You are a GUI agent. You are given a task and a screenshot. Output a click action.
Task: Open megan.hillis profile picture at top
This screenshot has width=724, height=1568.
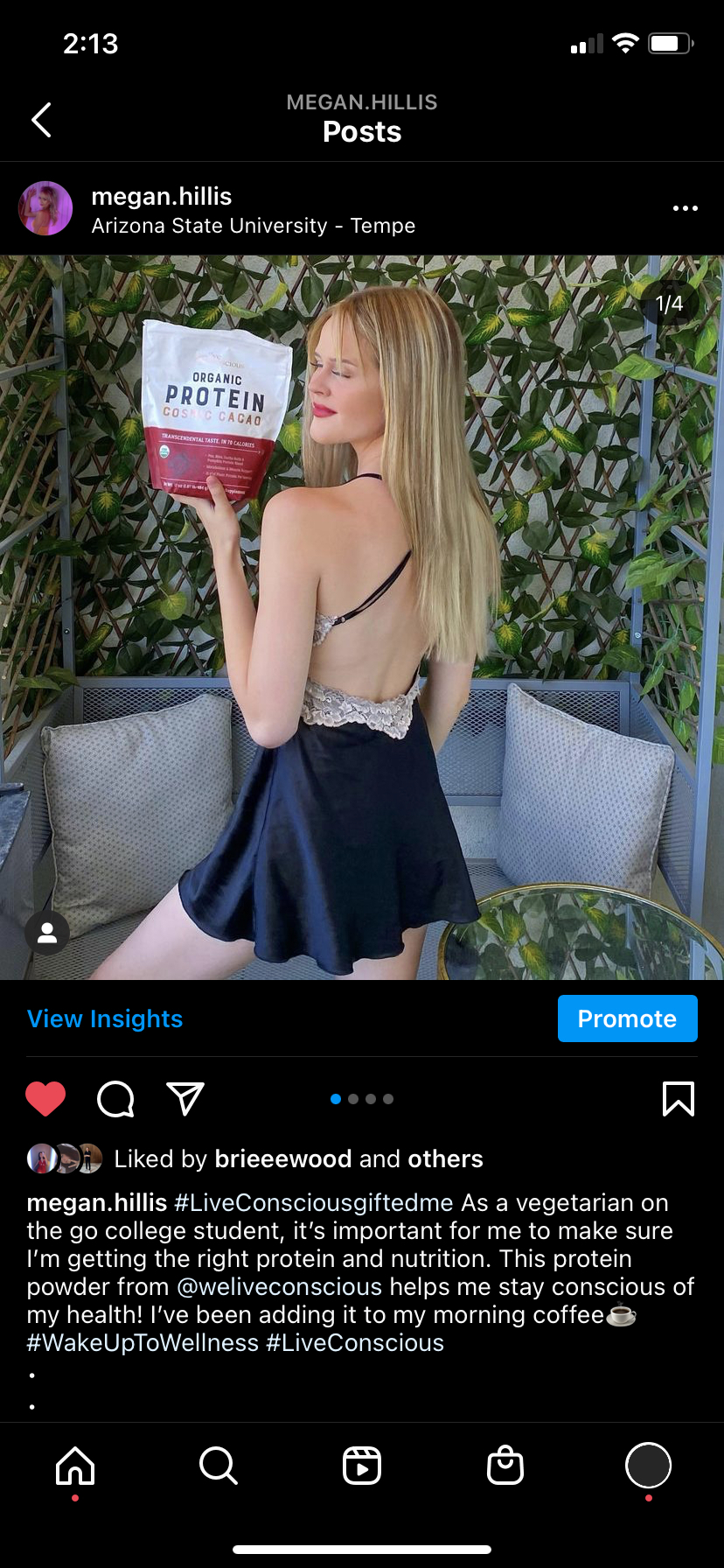pos(45,208)
